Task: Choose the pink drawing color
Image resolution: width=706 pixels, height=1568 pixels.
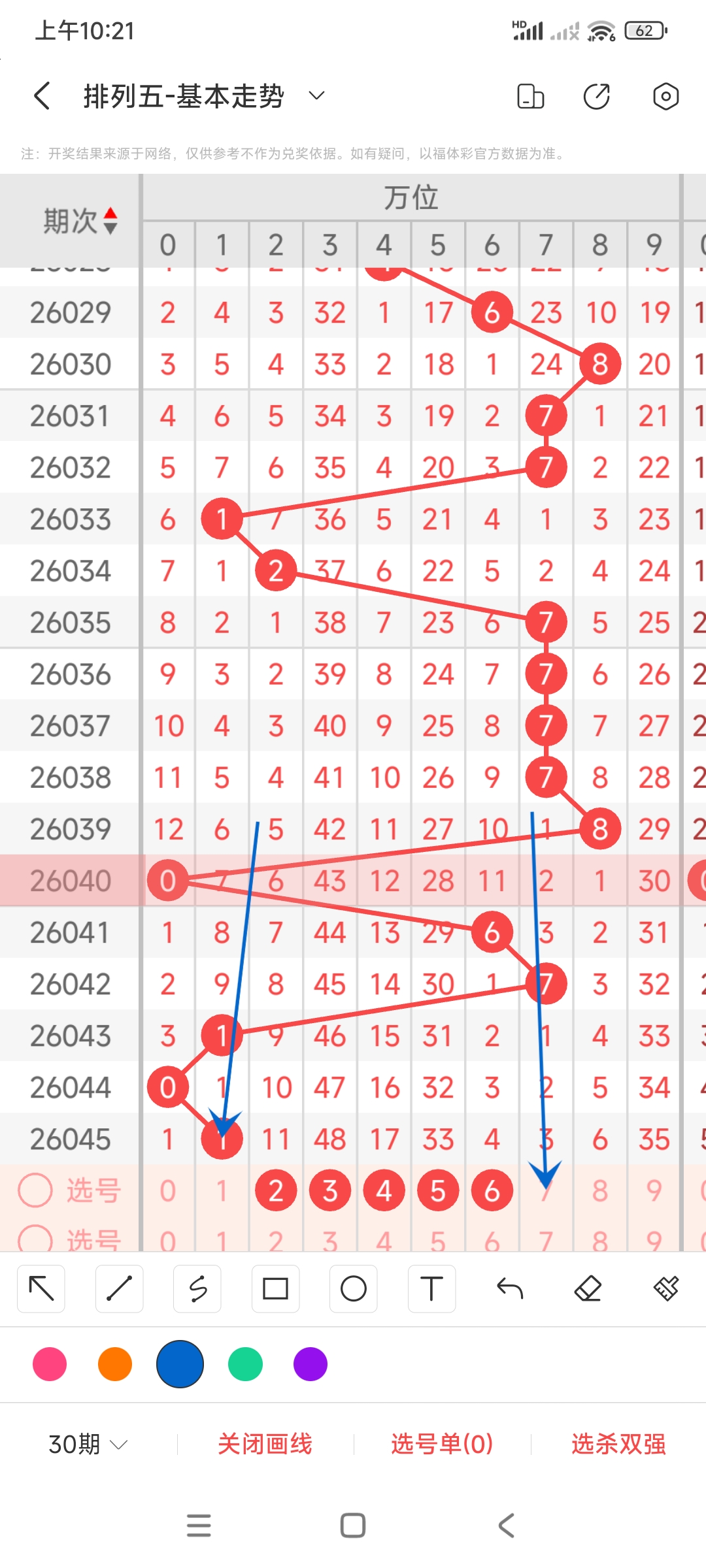Action: [x=50, y=1364]
